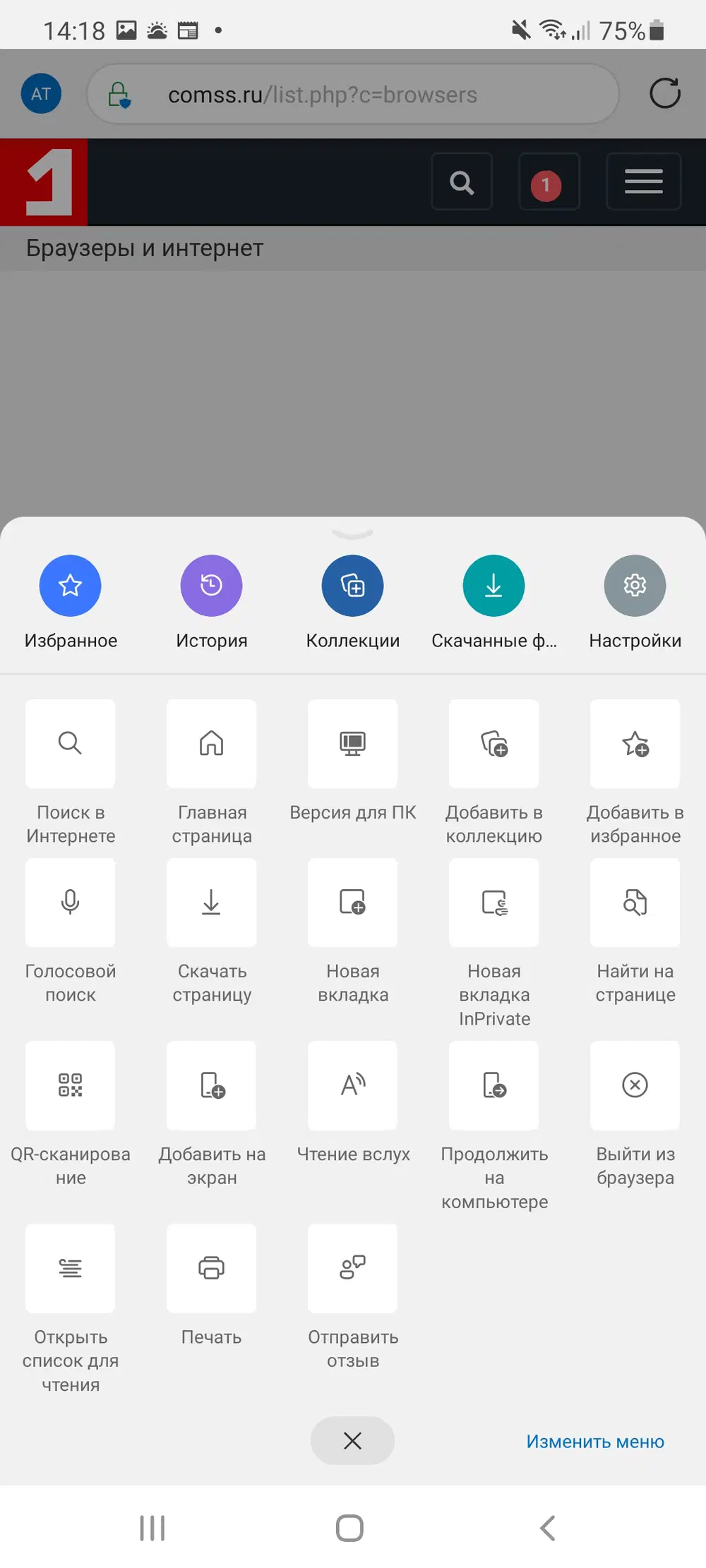The height and width of the screenshot is (1568, 706).
Task: Open Новая вкладка InPrivate
Action: click(493, 903)
